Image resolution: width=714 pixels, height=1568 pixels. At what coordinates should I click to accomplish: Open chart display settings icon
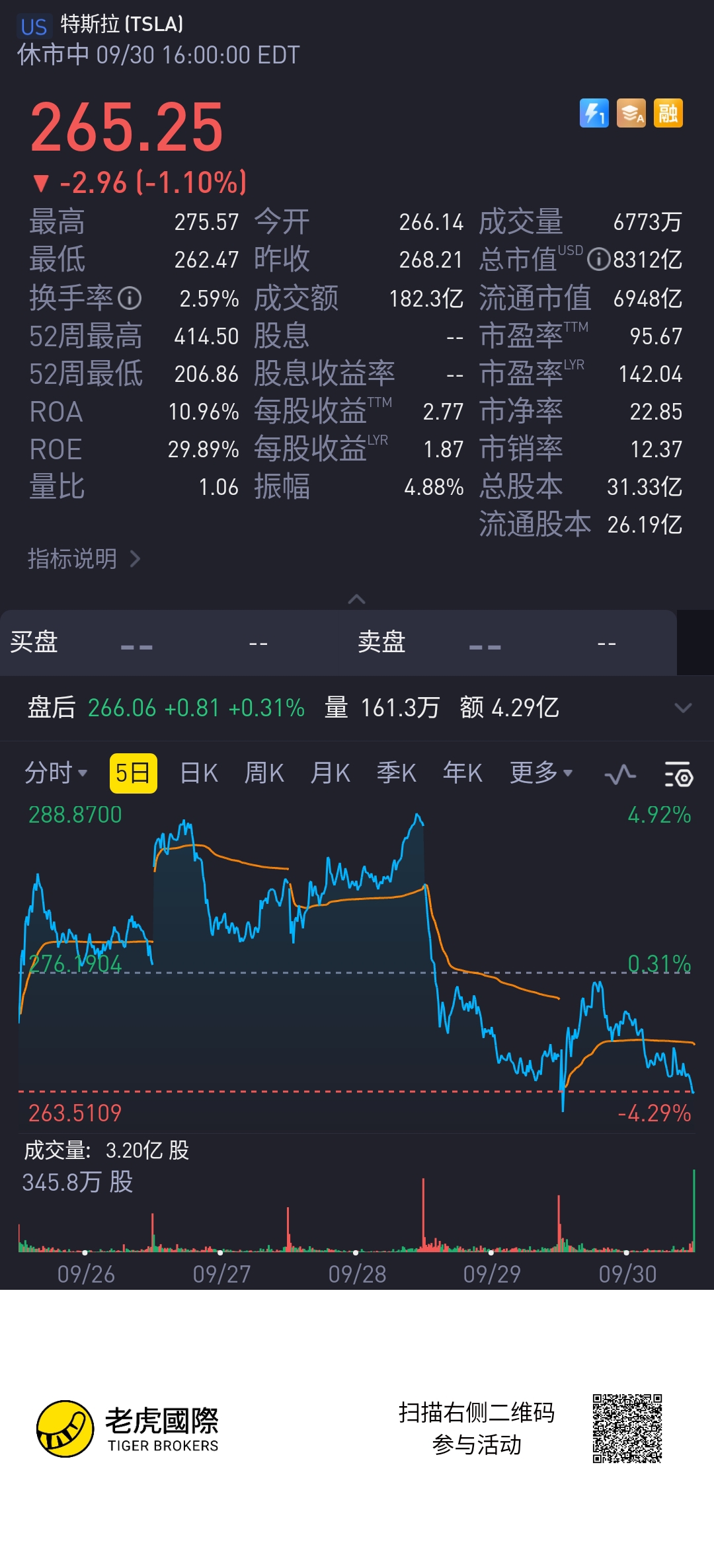pyautogui.click(x=678, y=774)
